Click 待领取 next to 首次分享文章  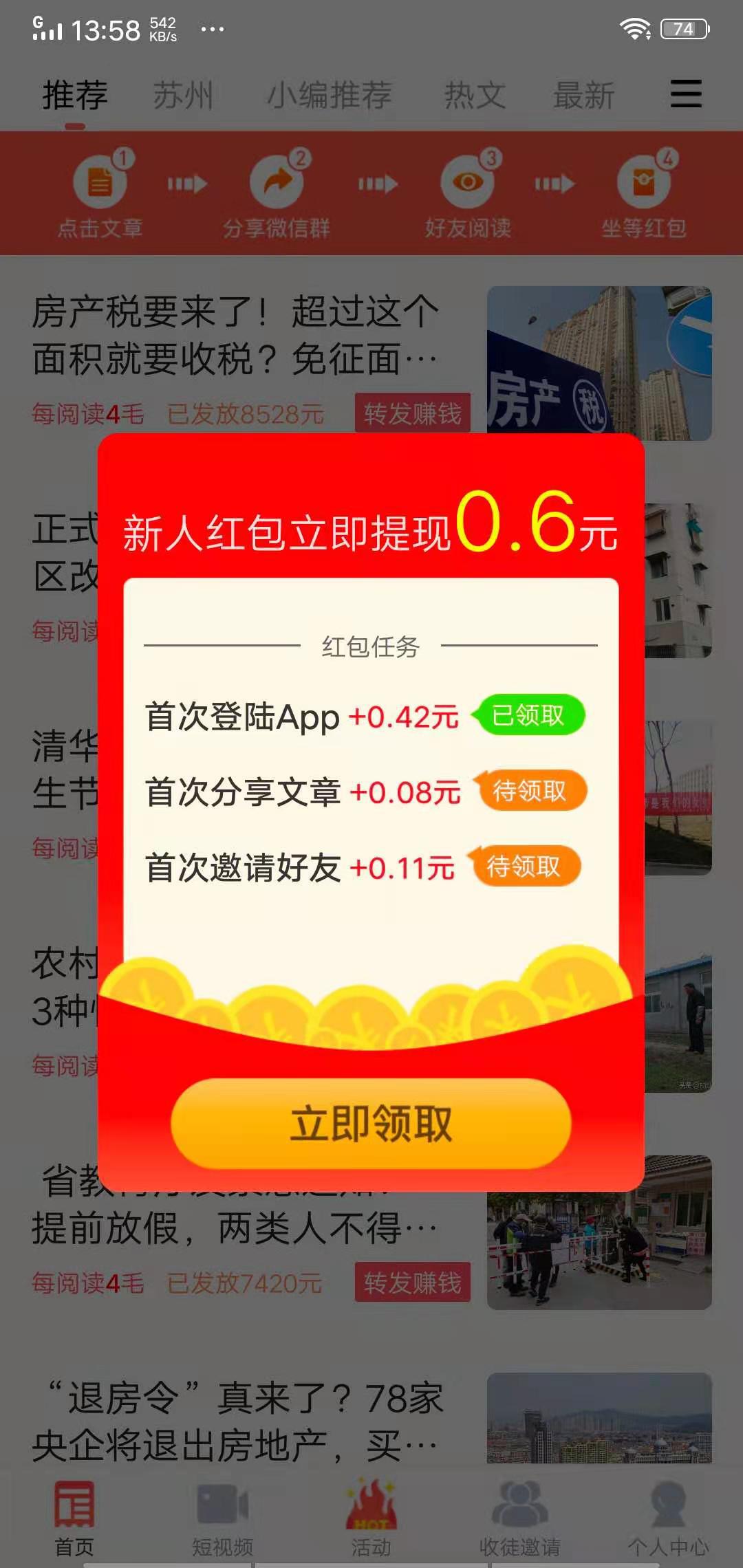click(x=533, y=792)
